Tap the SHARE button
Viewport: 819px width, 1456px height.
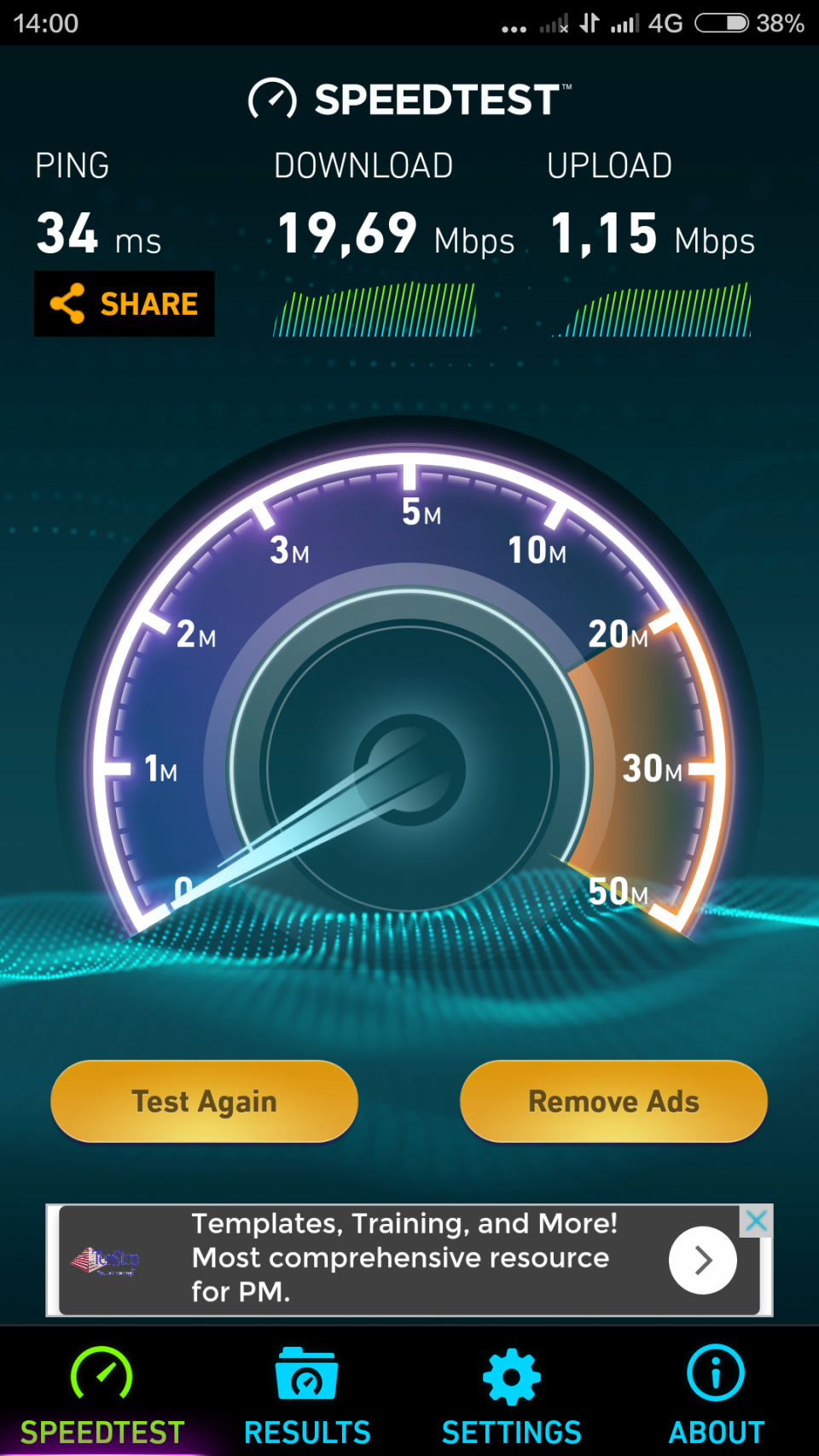(x=125, y=303)
